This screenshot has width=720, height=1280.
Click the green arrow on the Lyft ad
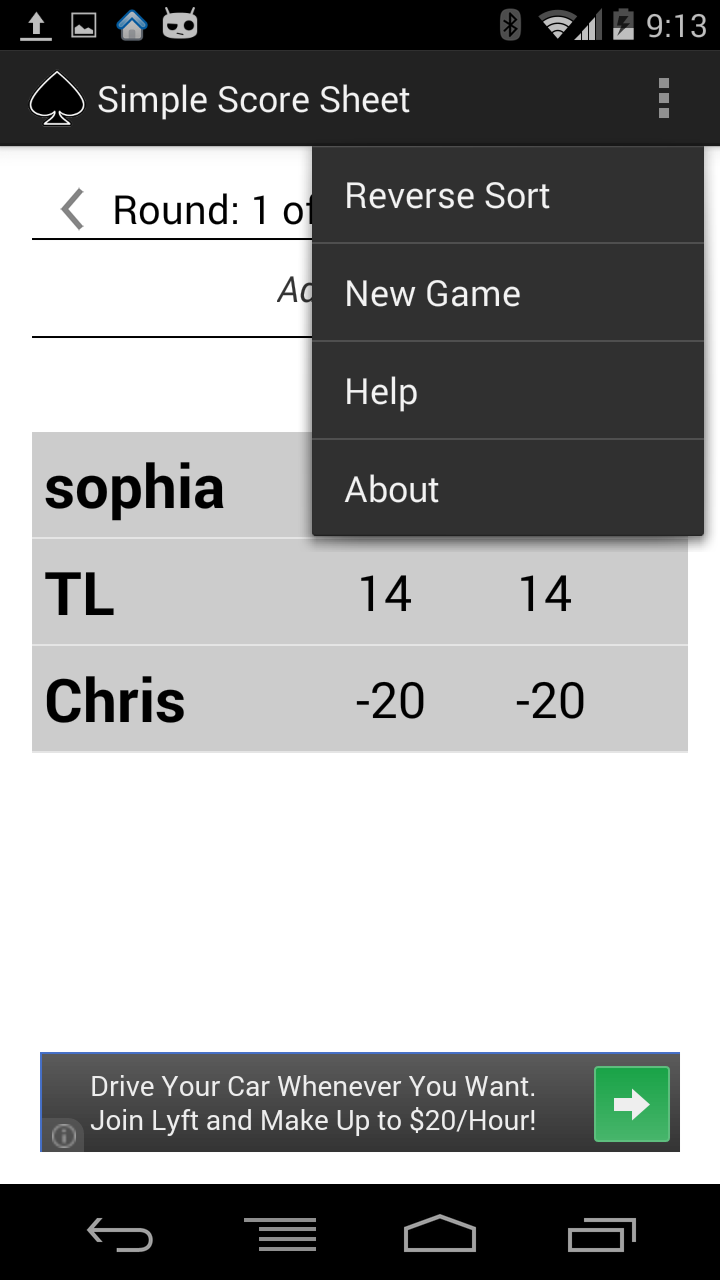point(631,1103)
